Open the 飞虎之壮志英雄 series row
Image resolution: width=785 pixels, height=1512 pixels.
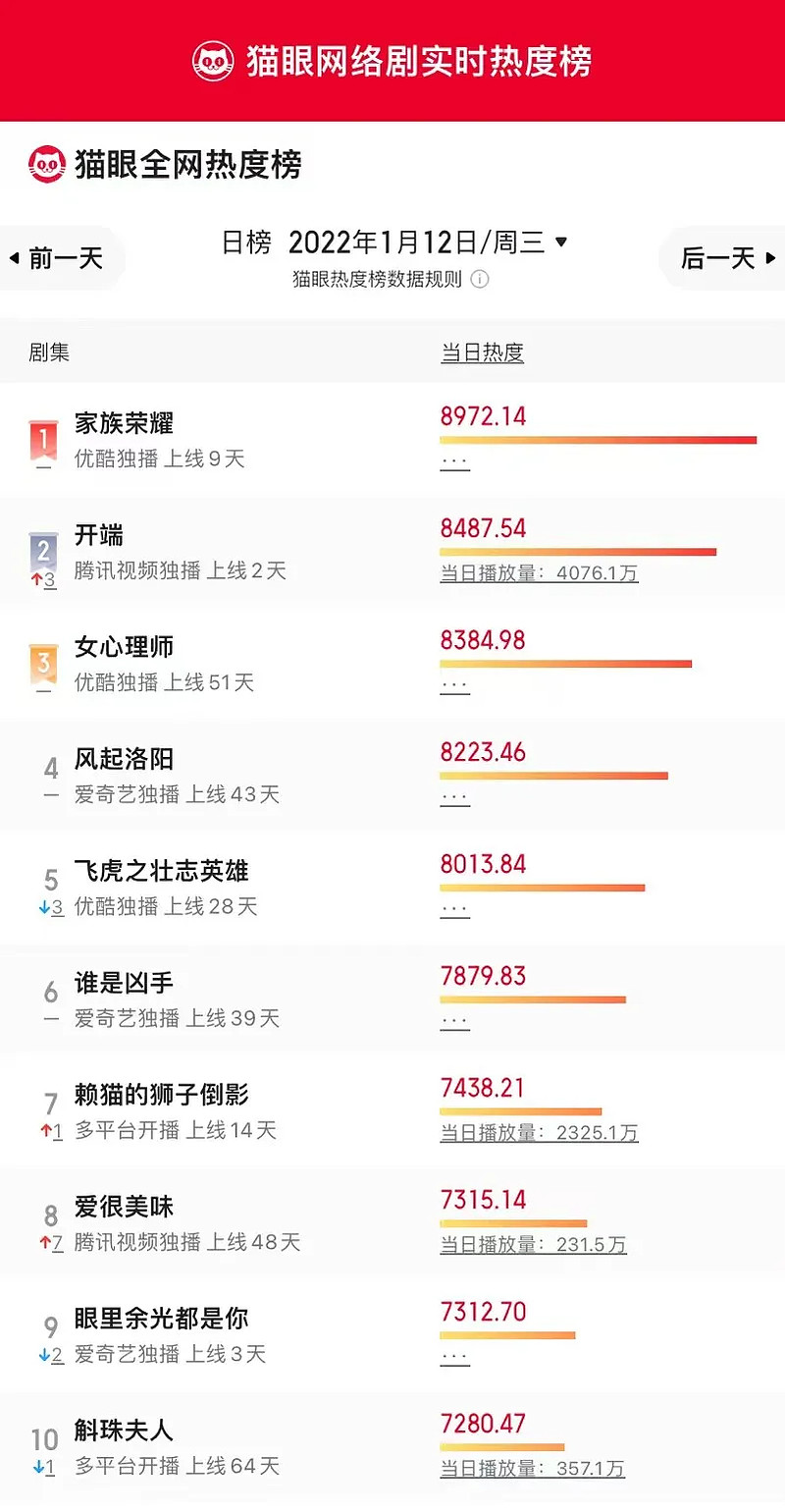[x=392, y=888]
